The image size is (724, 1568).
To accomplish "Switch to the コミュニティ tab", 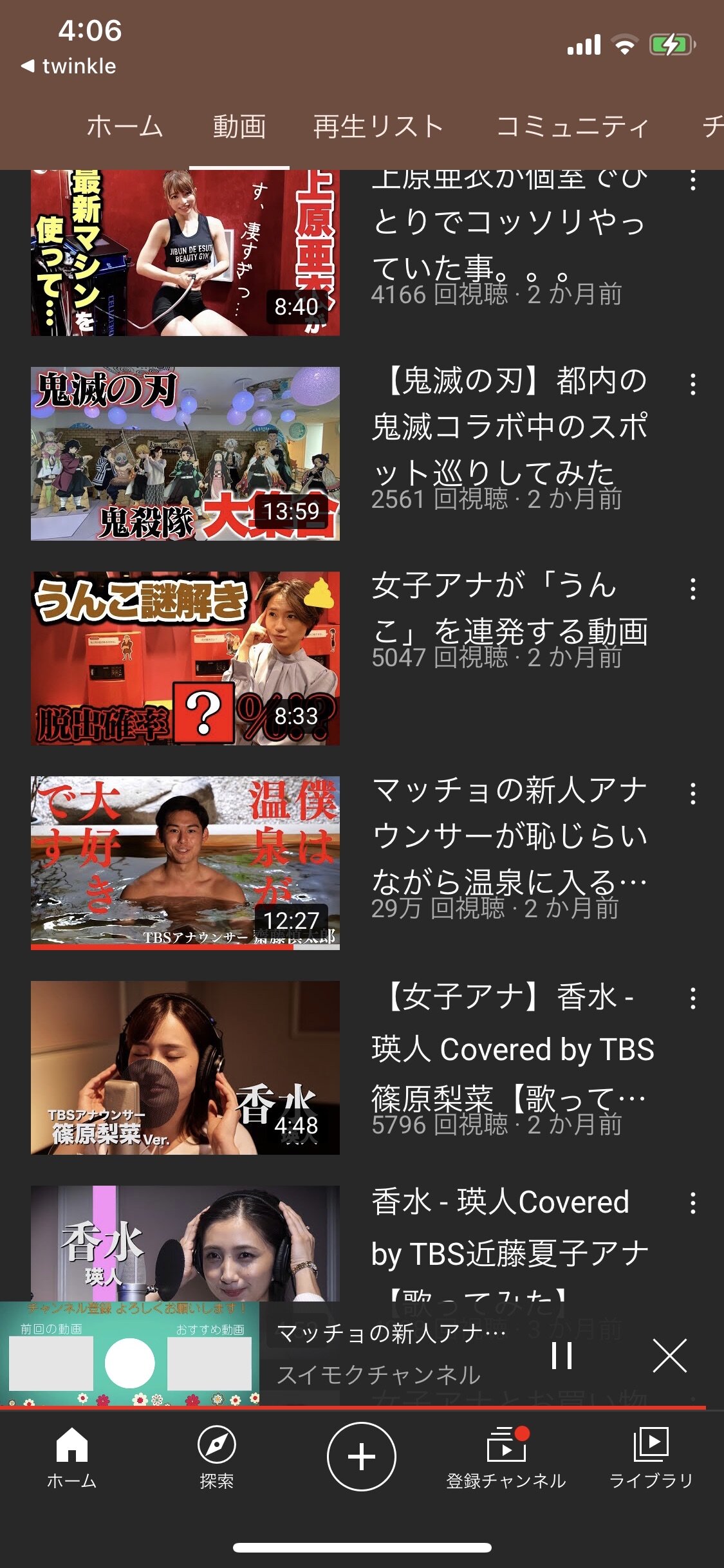I will [572, 126].
